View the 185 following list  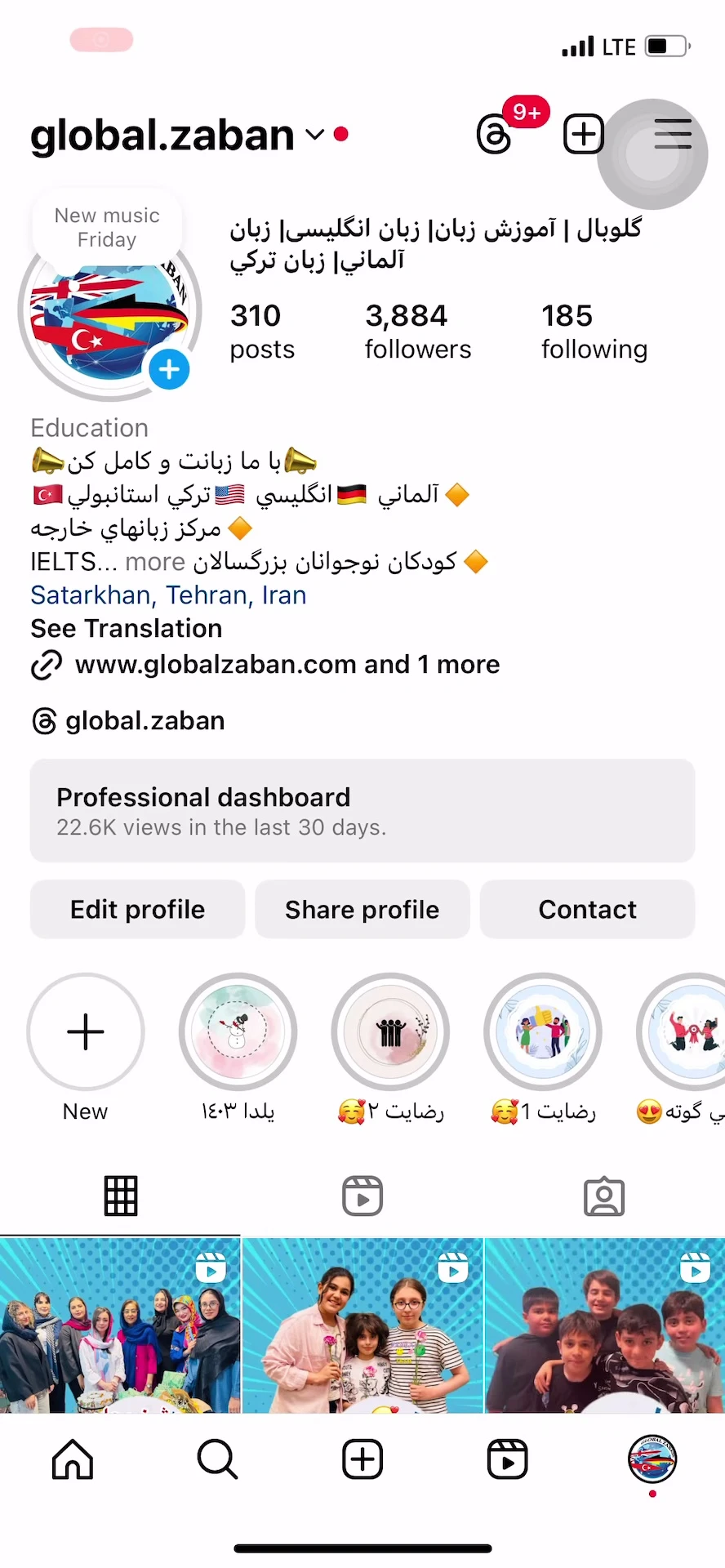coord(594,331)
